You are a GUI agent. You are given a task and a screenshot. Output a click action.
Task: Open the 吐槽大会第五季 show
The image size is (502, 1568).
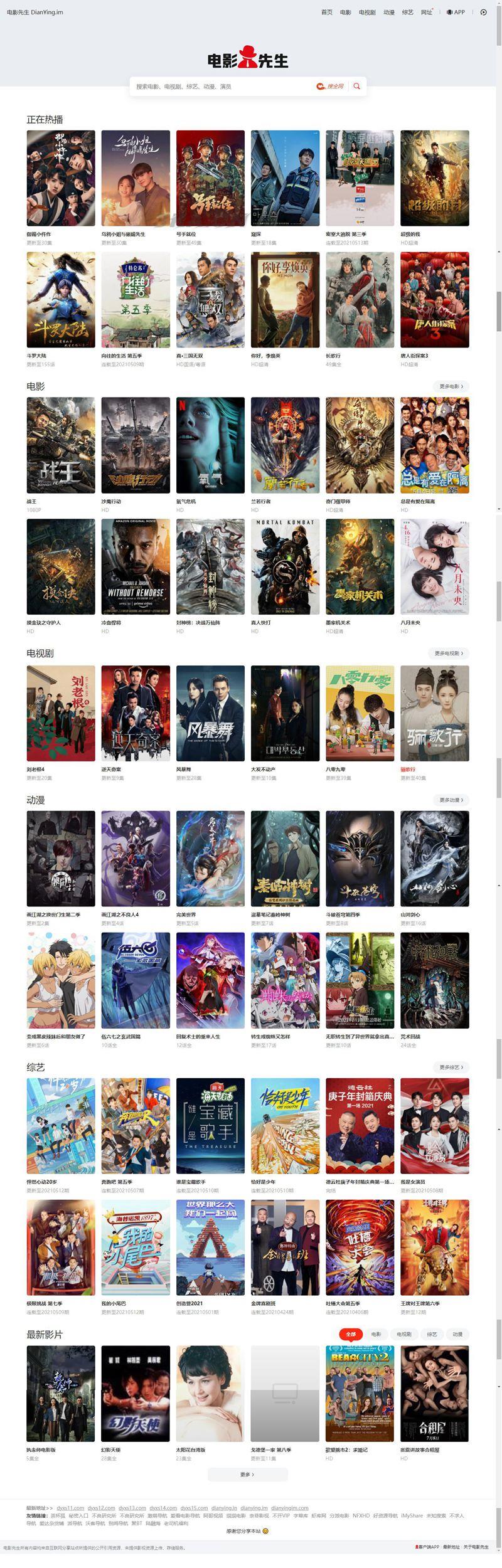coord(360,1247)
